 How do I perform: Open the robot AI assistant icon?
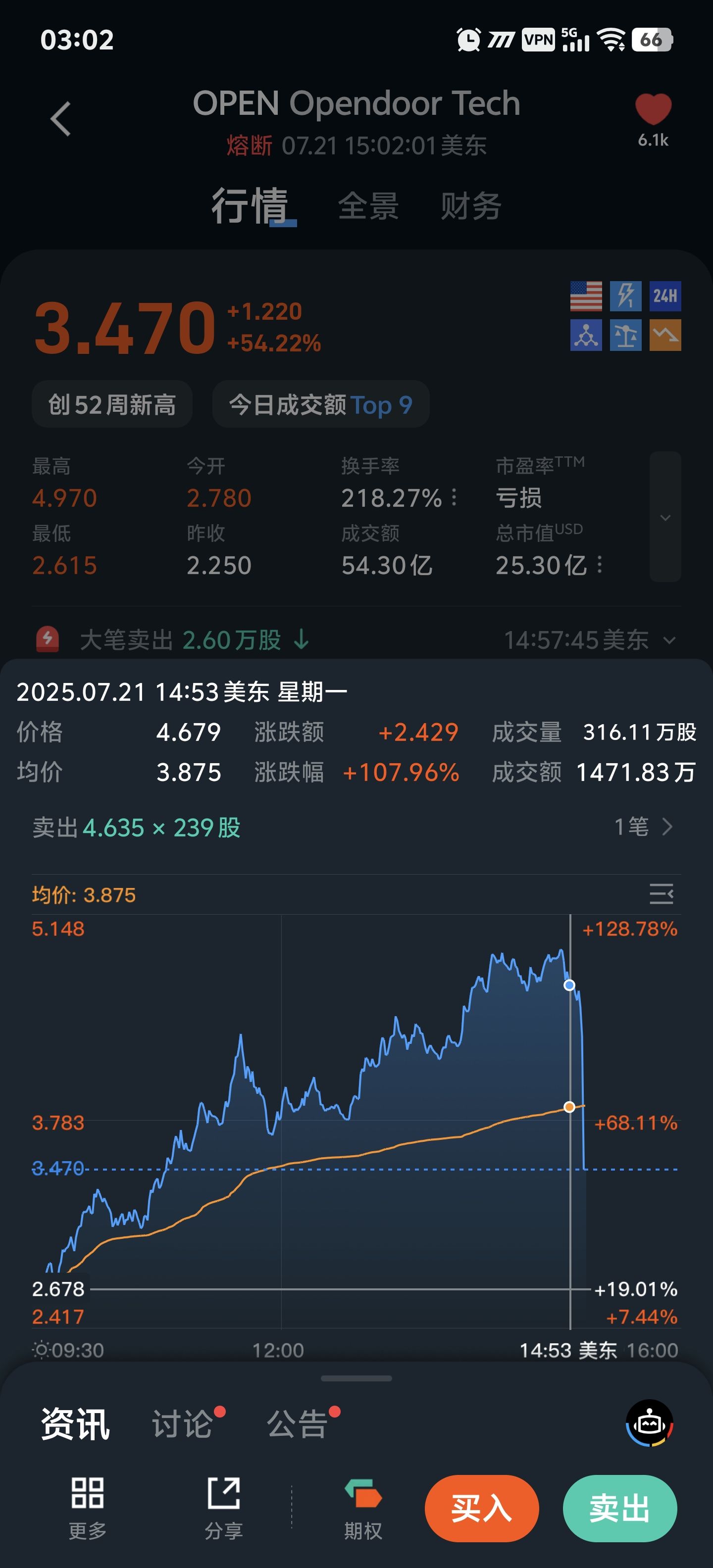click(x=650, y=1423)
